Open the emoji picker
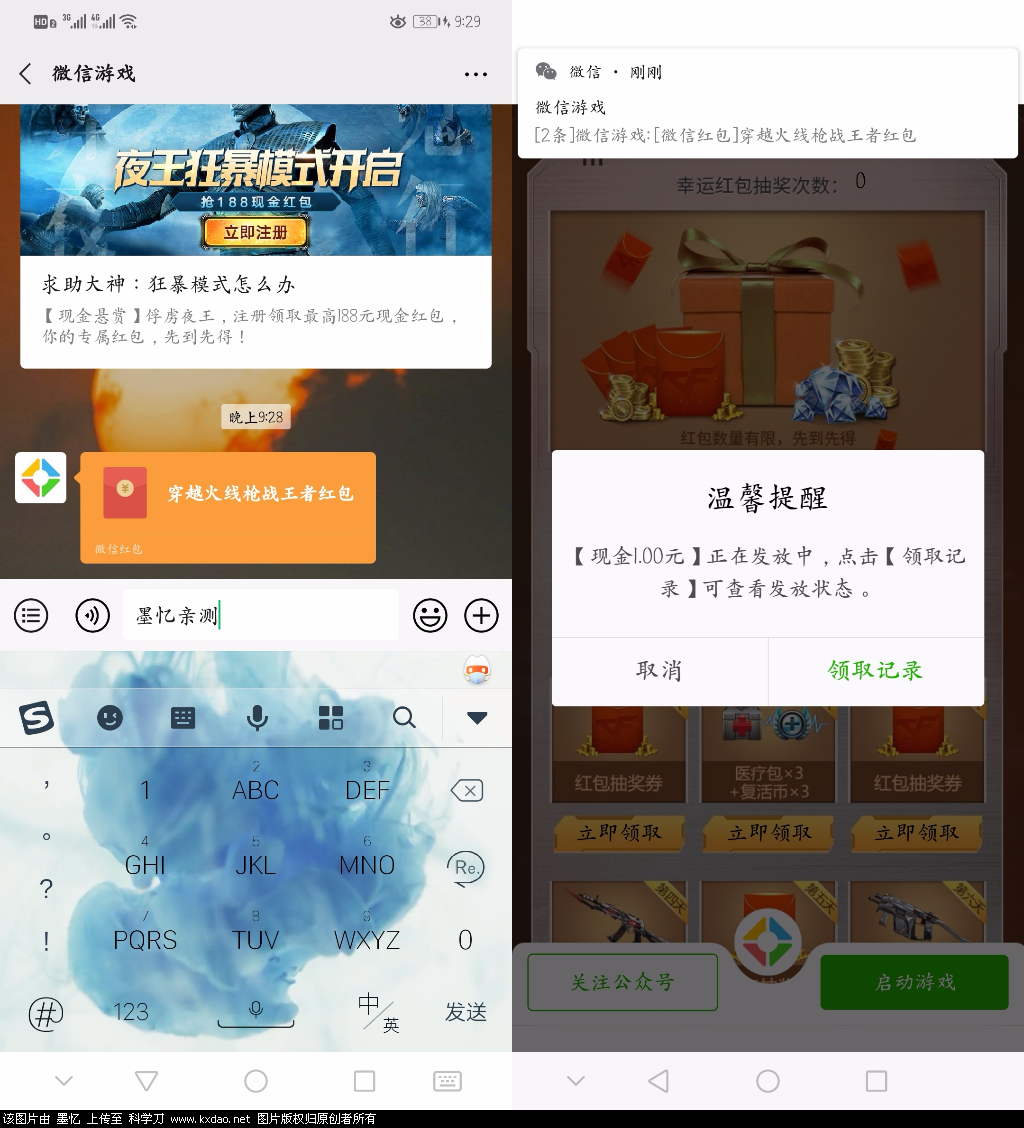The image size is (1024, 1128). (430, 615)
